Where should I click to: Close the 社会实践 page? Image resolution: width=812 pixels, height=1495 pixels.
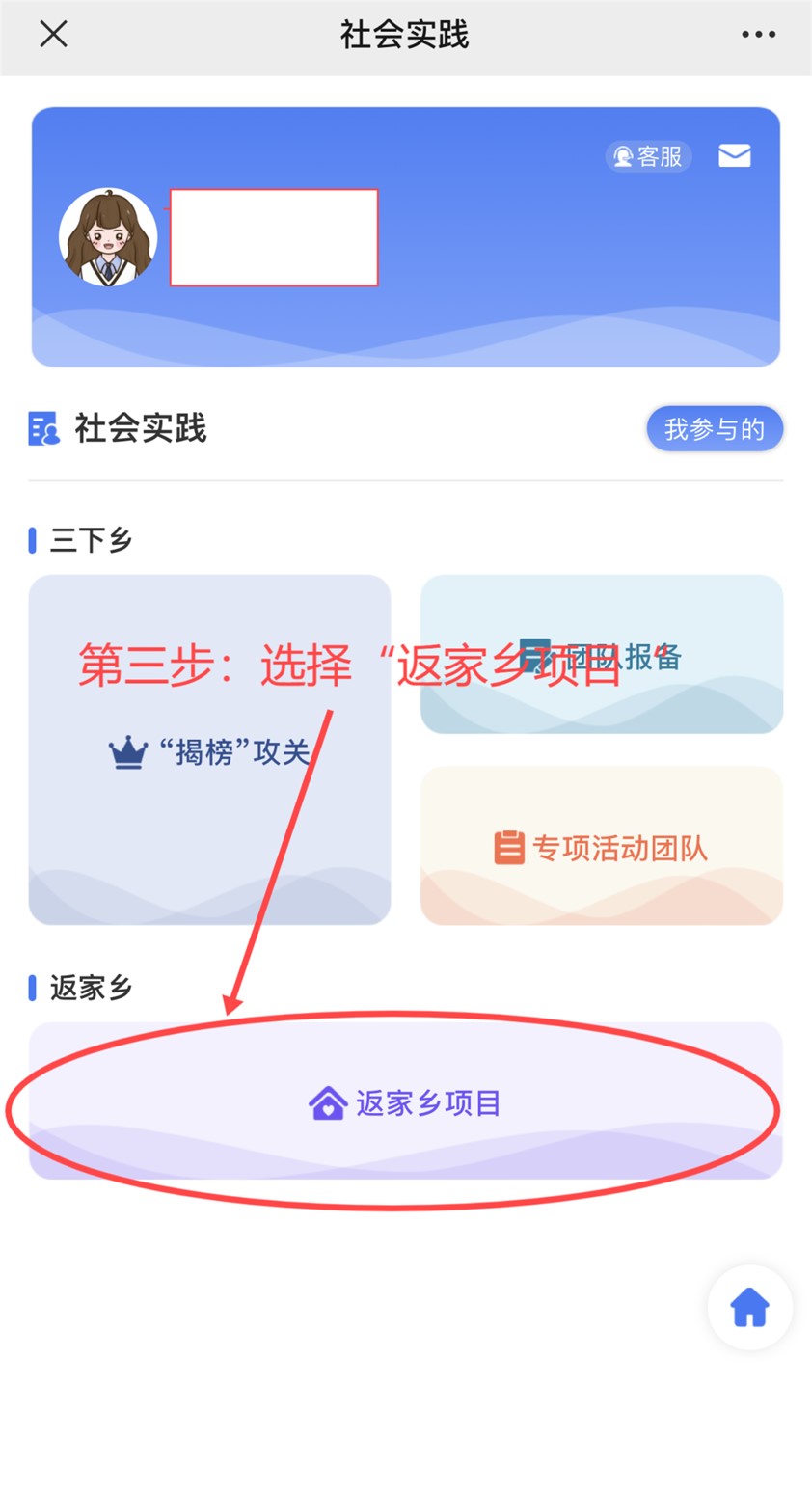click(53, 35)
